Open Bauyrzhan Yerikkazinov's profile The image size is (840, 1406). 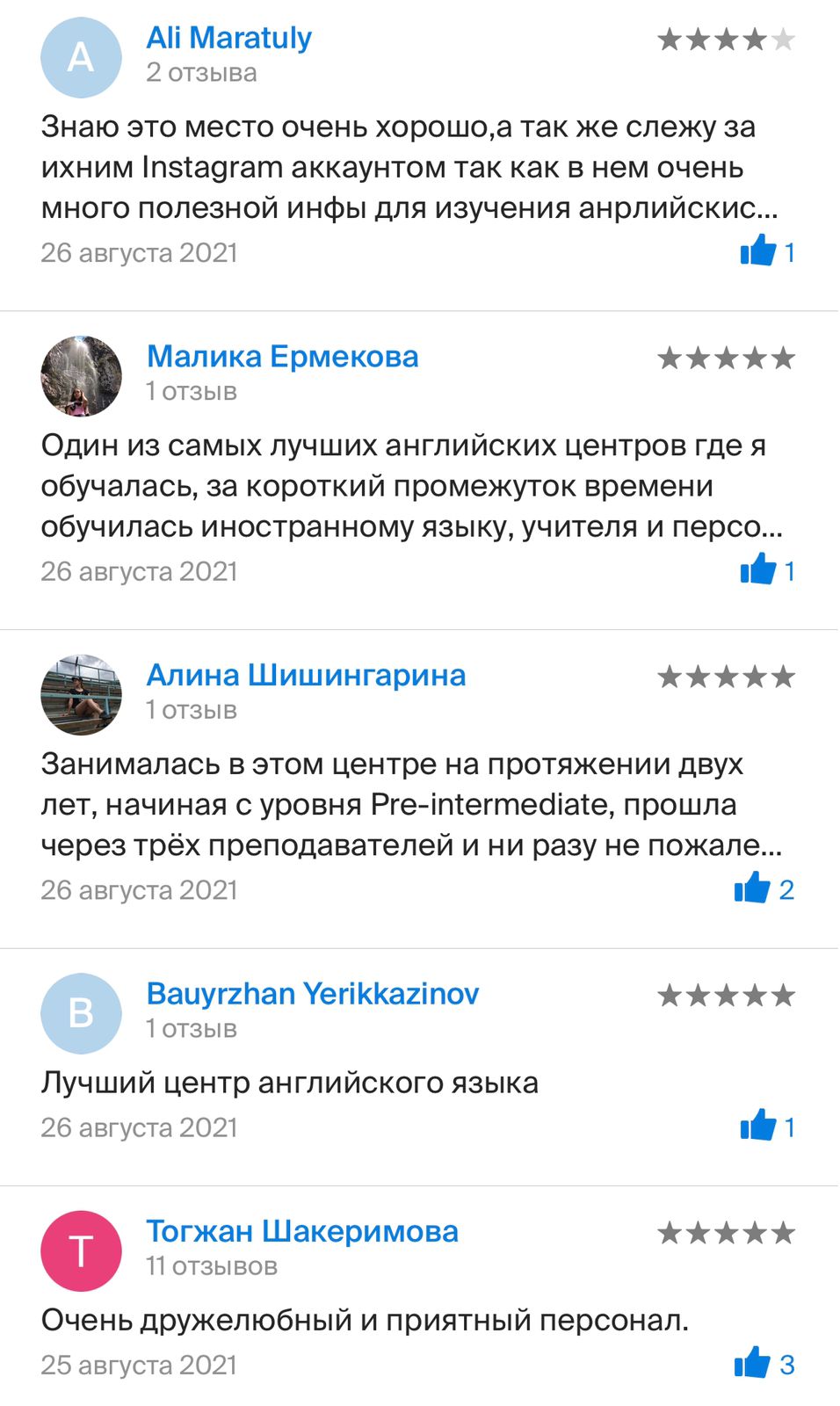312,994
